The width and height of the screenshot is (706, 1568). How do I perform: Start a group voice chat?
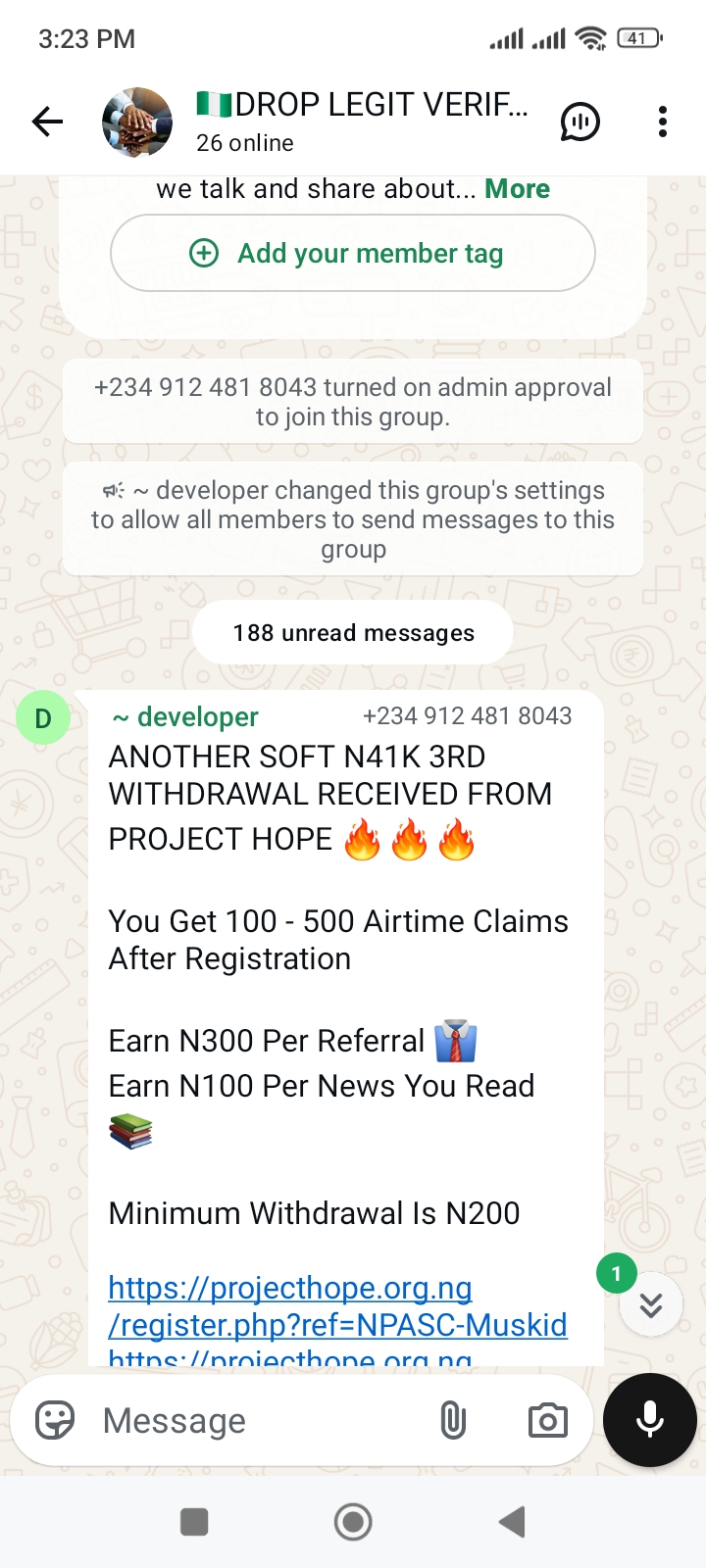[x=580, y=122]
